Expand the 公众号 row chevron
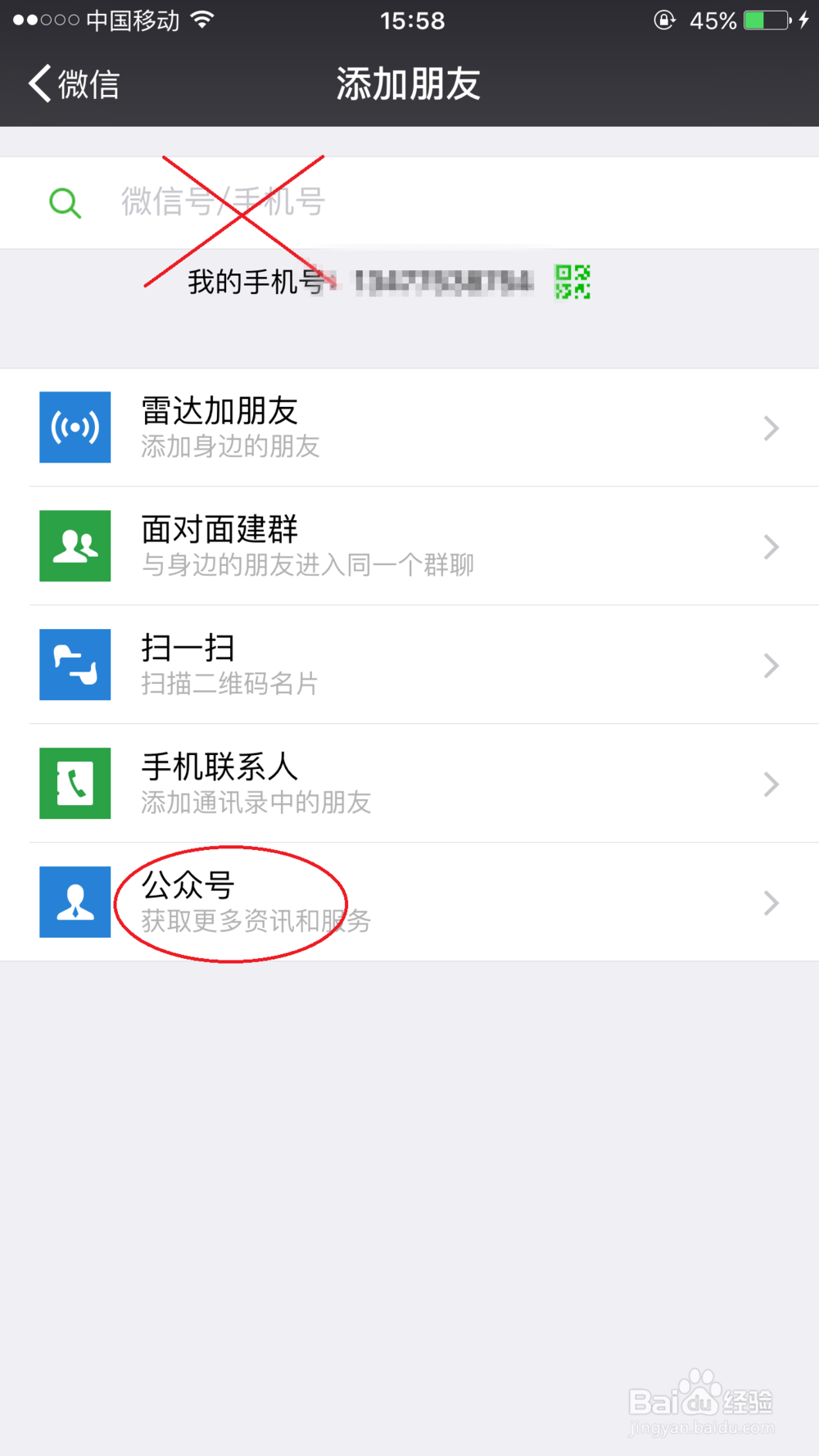Viewport: 819px width, 1456px height. (x=770, y=902)
